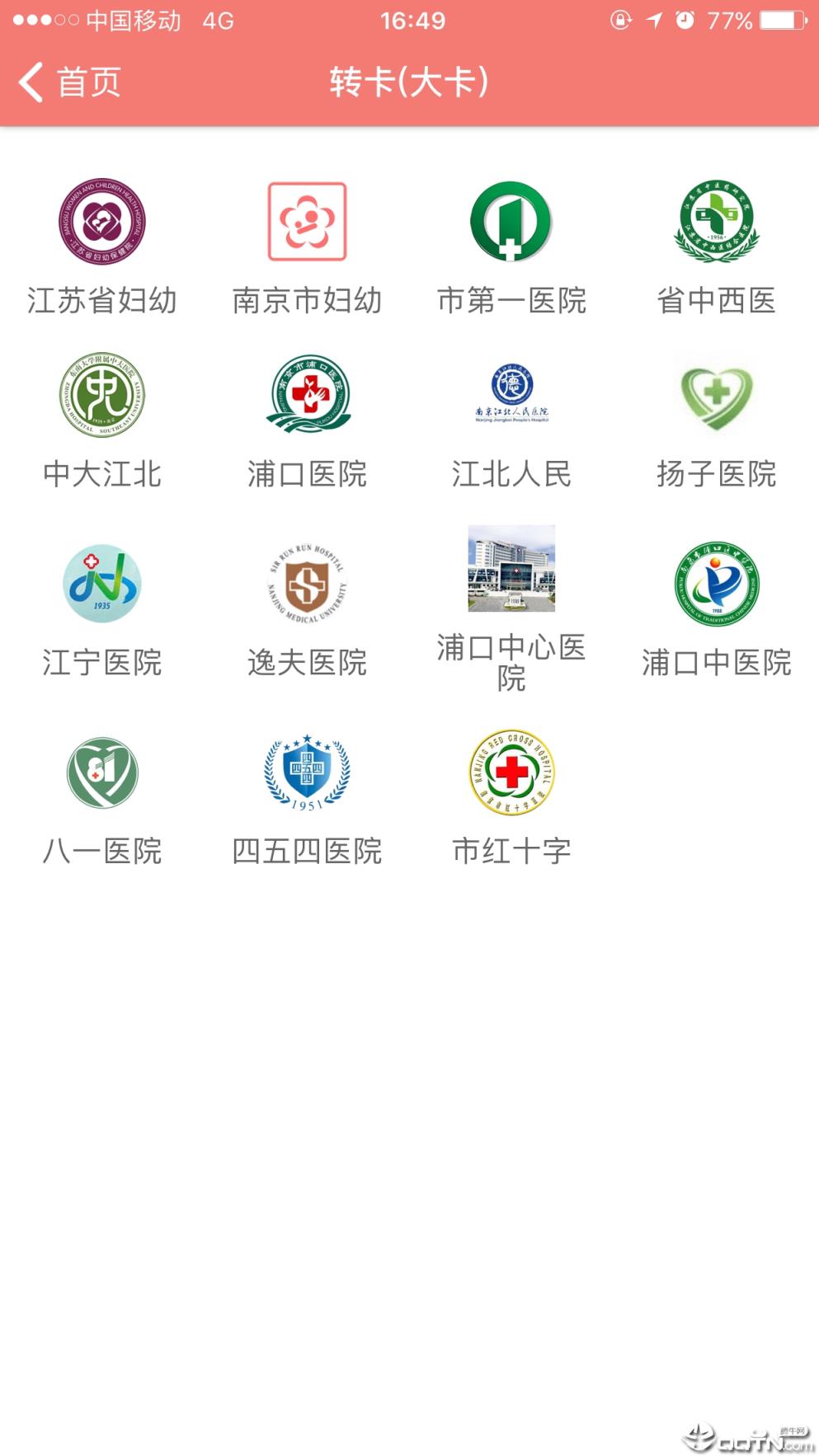Select the 四五四医院 blue emblem
Image resolution: width=819 pixels, height=1456 pixels.
coord(307,771)
